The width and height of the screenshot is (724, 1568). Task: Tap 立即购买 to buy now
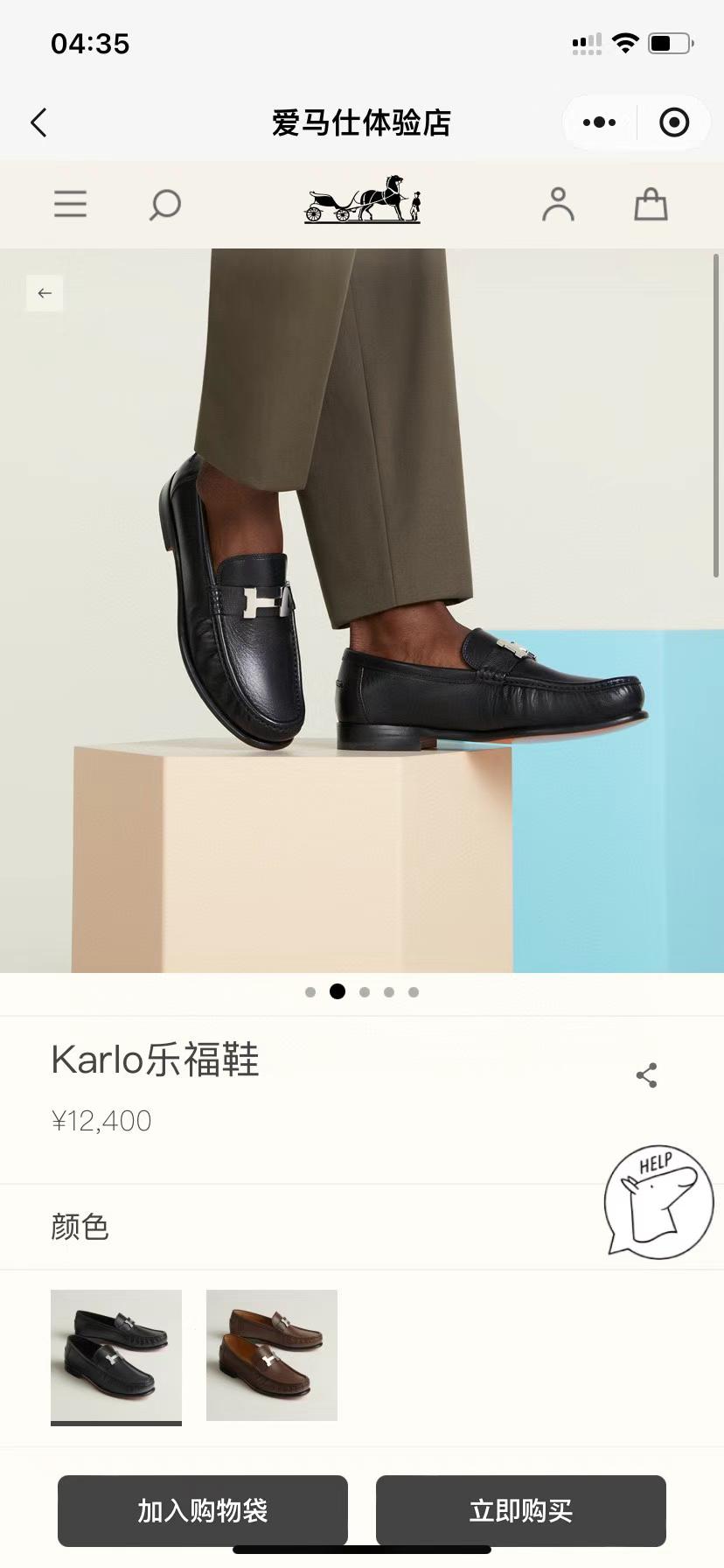tap(521, 1510)
